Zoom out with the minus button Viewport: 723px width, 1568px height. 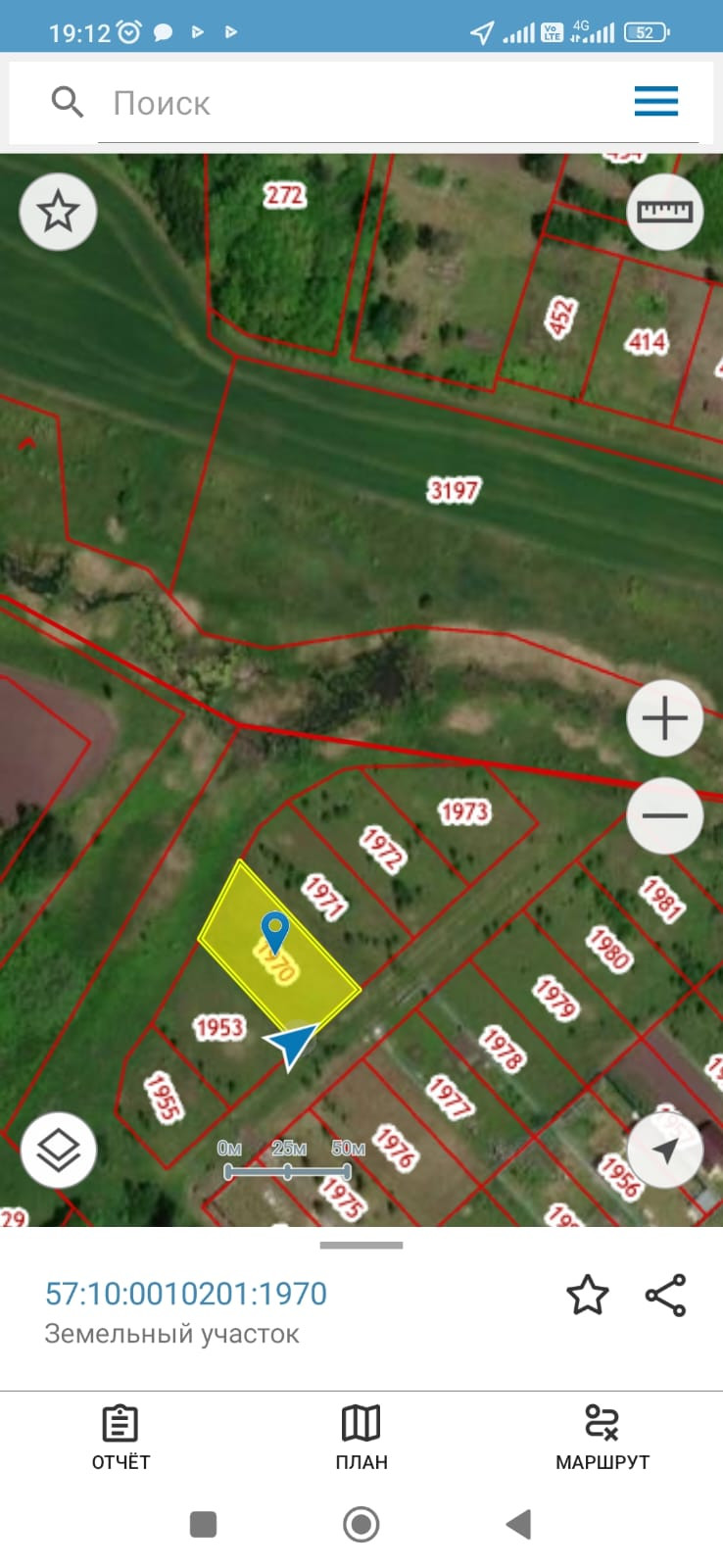[664, 815]
